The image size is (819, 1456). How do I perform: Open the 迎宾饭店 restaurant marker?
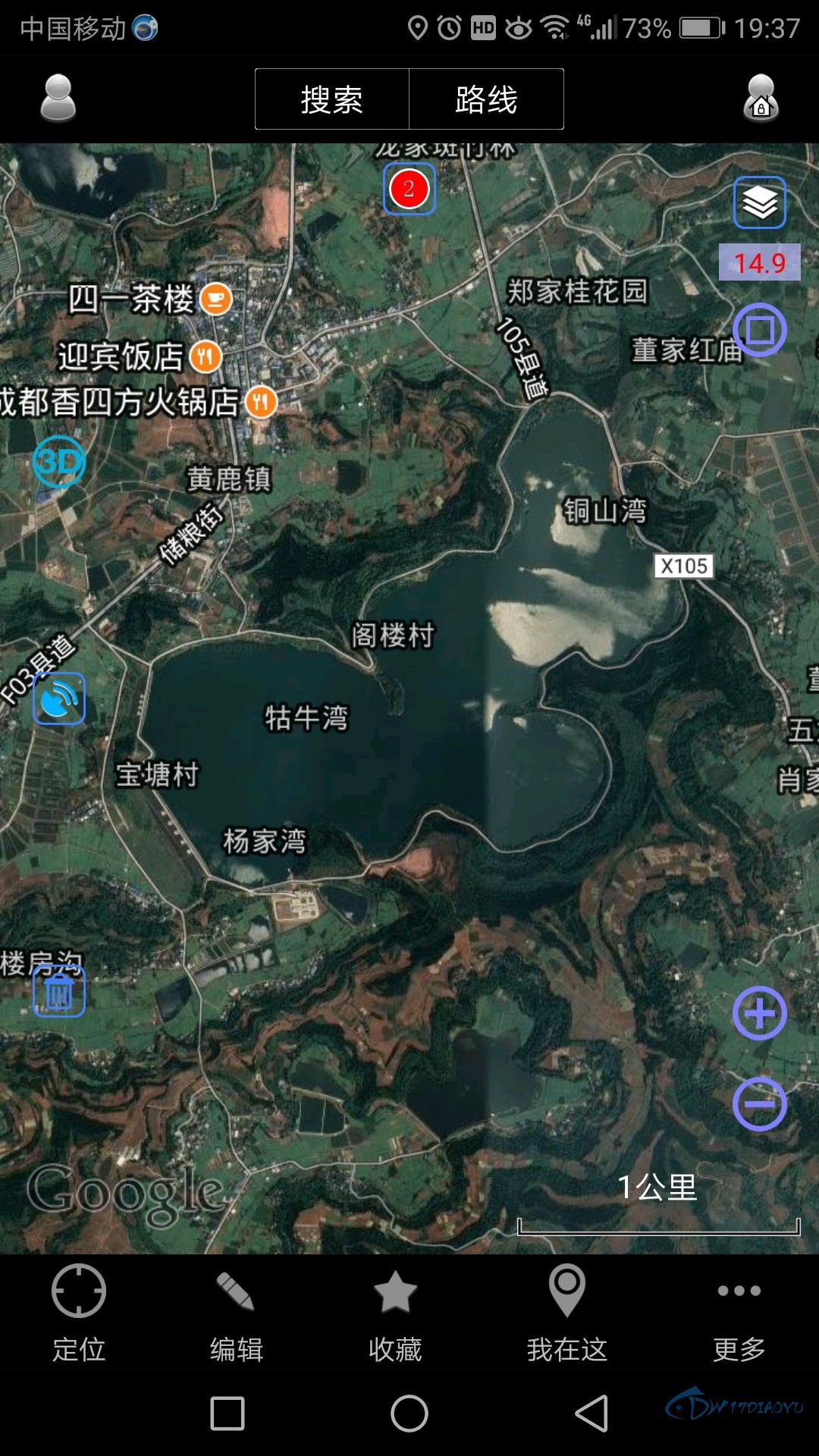click(x=206, y=356)
